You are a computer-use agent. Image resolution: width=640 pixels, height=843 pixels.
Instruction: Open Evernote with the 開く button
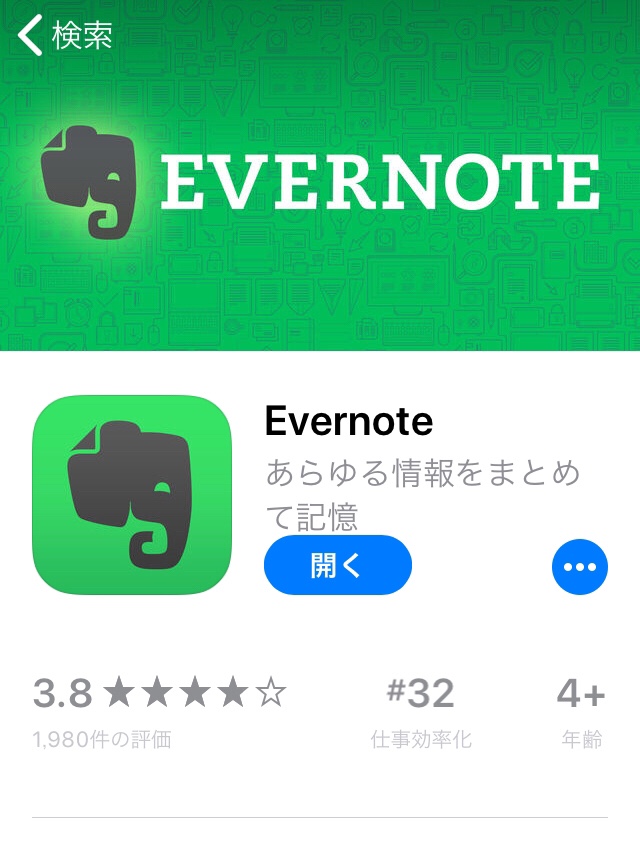338,565
